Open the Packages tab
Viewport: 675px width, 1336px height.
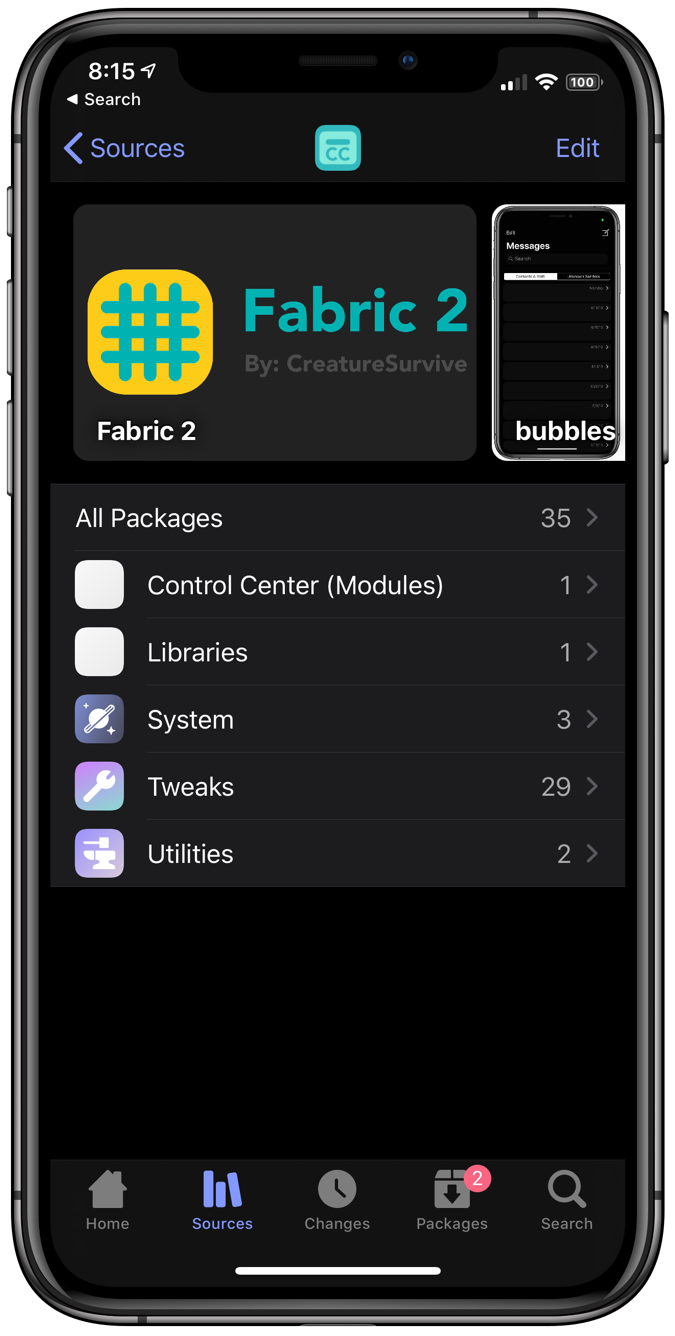pyautogui.click(x=452, y=1201)
